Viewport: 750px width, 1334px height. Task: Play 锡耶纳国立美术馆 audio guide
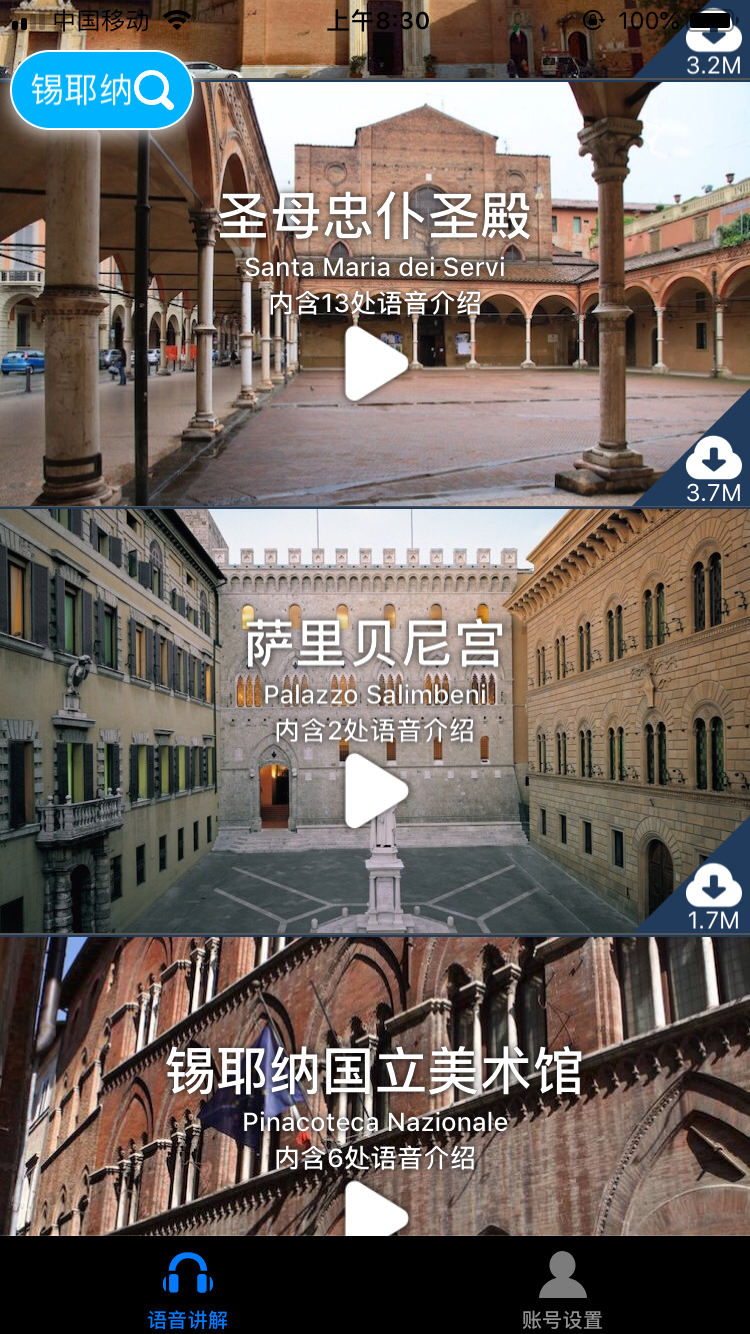pos(375,1212)
